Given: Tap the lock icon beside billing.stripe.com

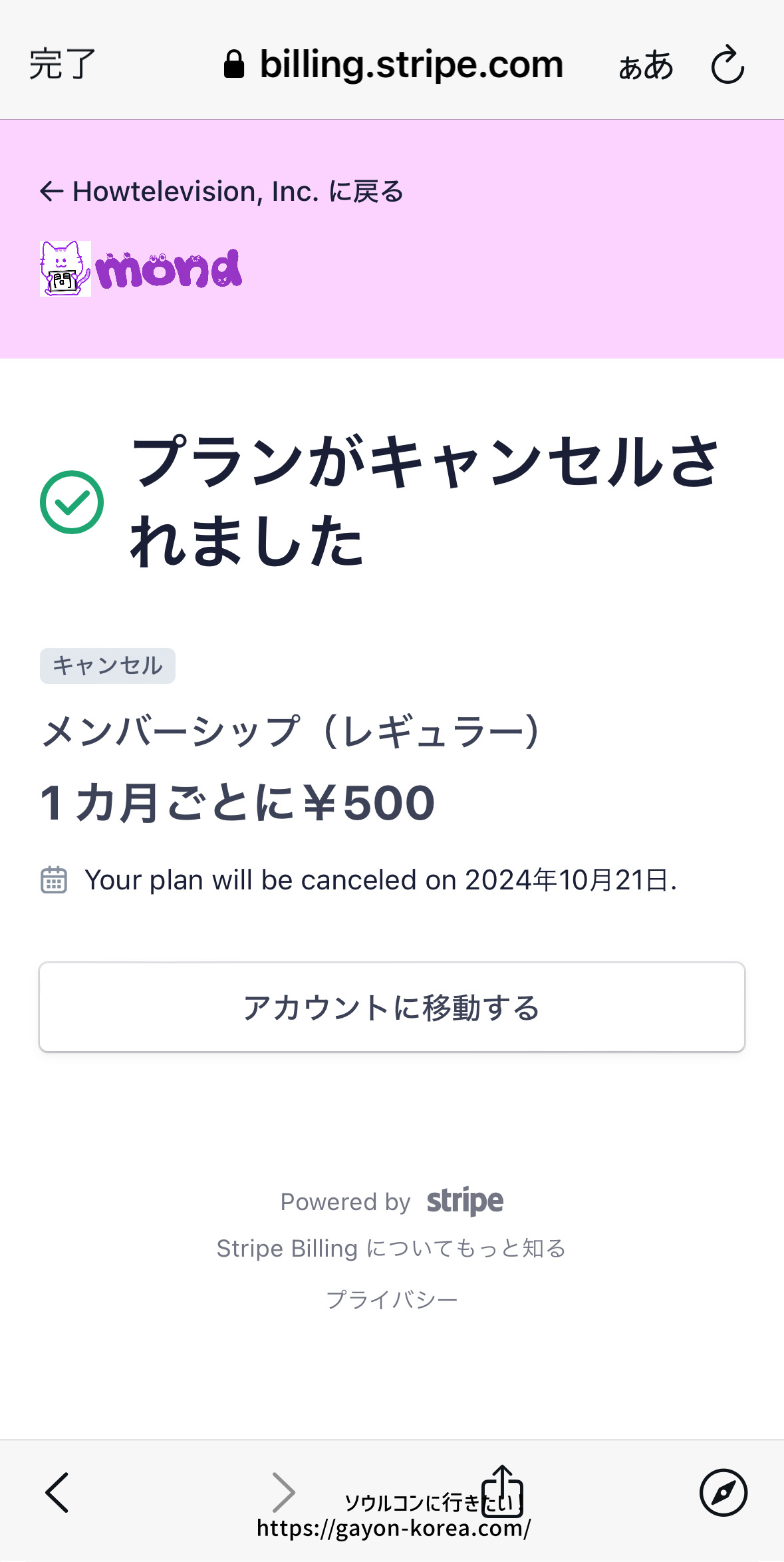Looking at the screenshot, I should (234, 63).
